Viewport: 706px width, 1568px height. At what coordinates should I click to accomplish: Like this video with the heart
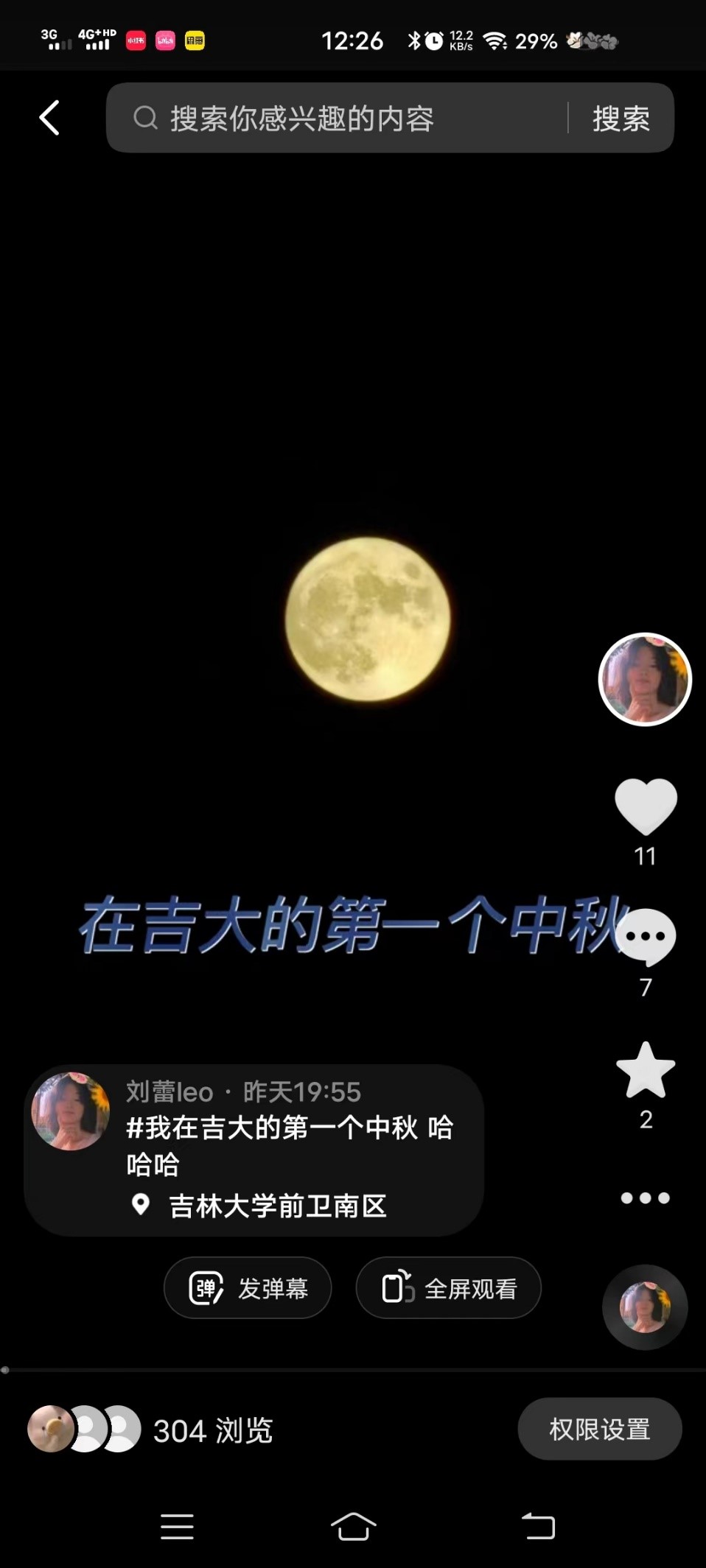pos(646,806)
